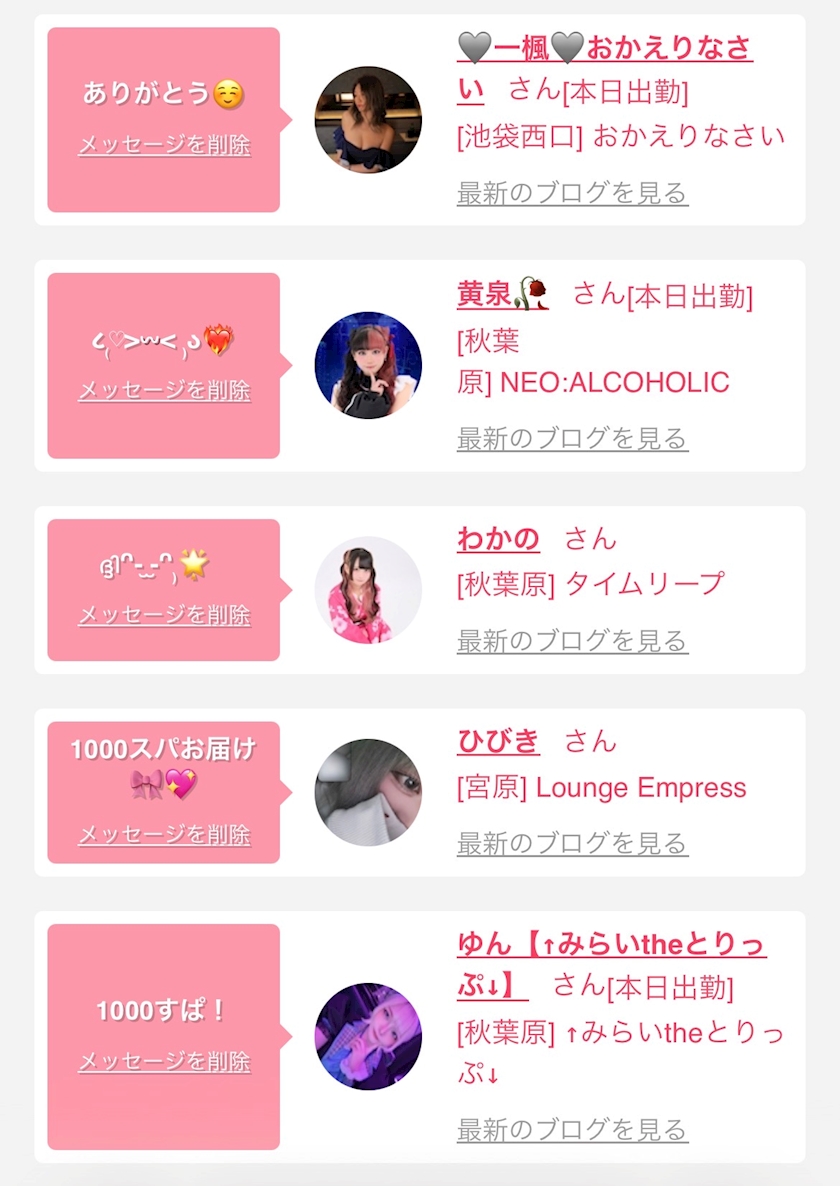Delete the 1000スパお届け message
The image size is (840, 1186).
(x=164, y=834)
